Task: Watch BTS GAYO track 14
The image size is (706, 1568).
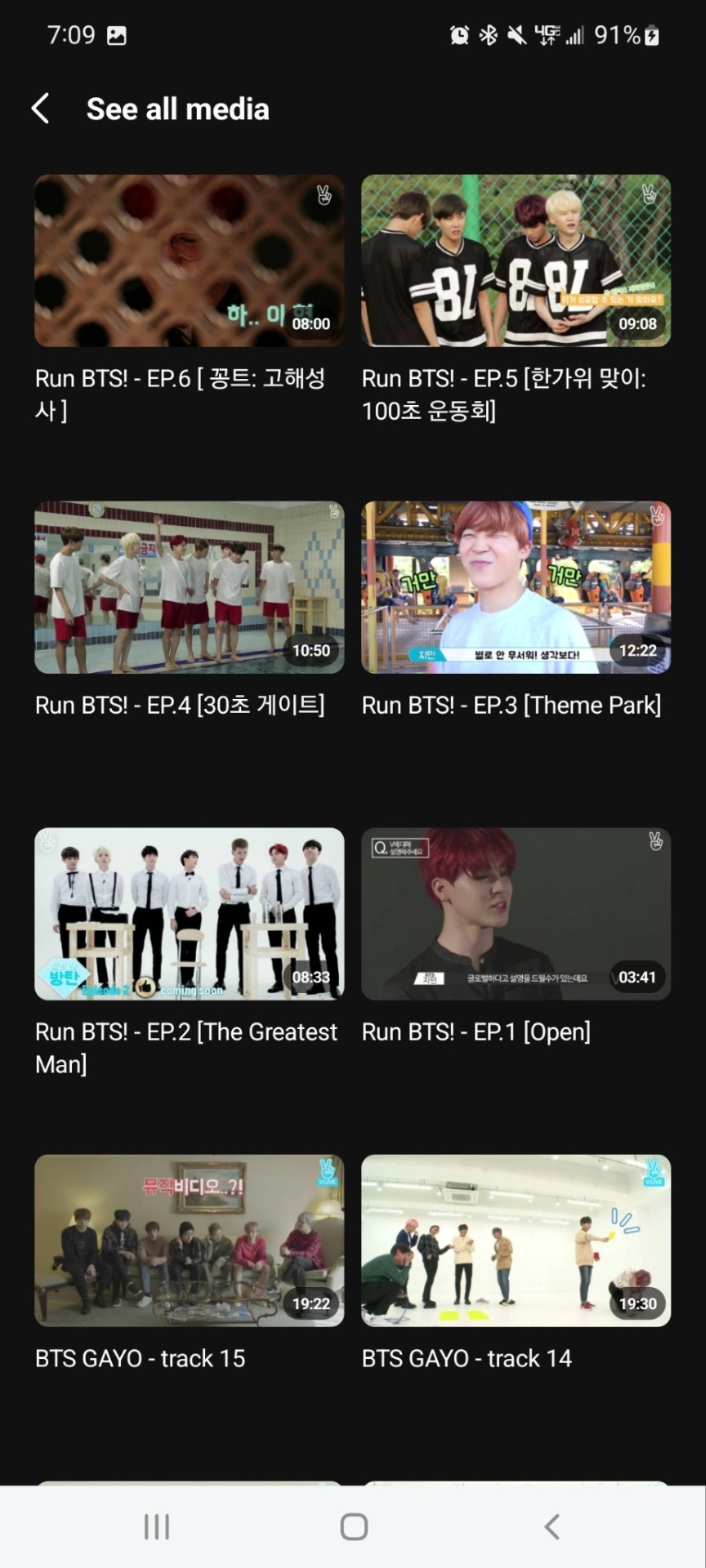Action: click(516, 1241)
